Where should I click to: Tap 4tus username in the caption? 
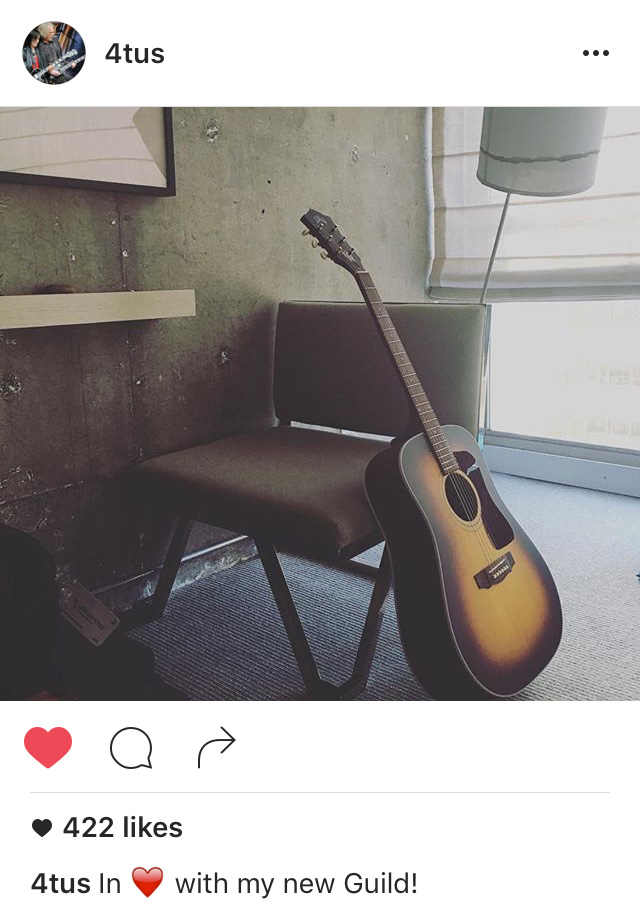point(60,884)
